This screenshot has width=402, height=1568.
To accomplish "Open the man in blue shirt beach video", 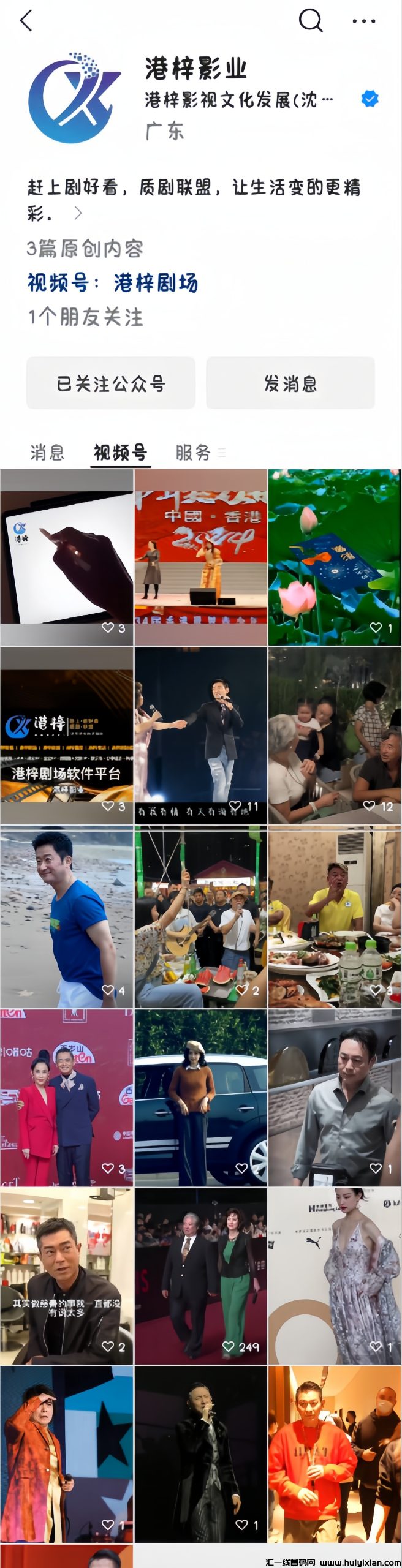I will pos(66,916).
